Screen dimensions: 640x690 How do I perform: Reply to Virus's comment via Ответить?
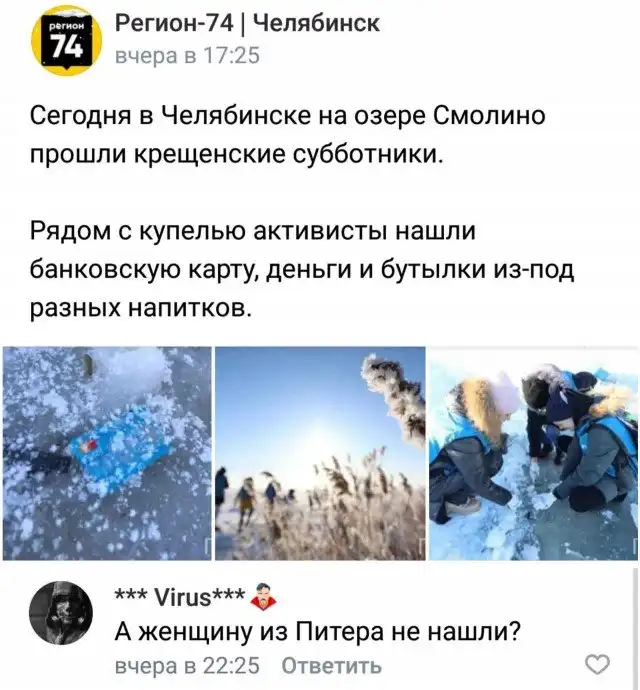(x=331, y=666)
